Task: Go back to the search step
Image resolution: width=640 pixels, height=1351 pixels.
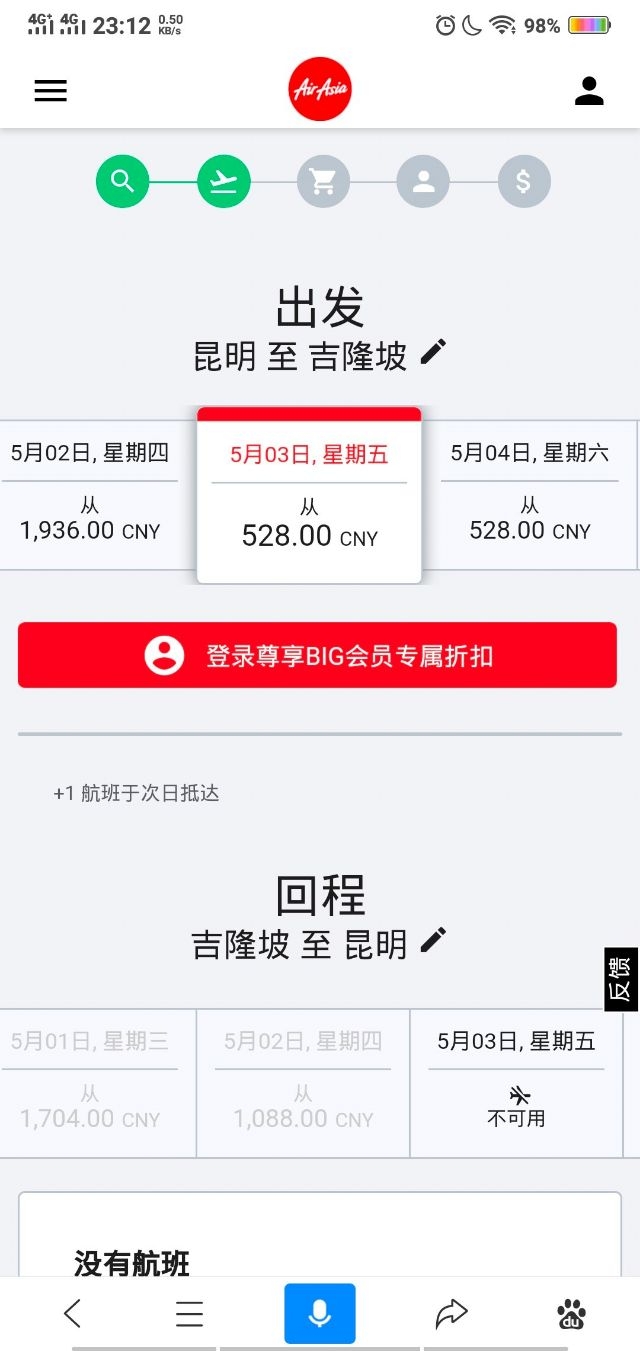Action: pos(123,182)
